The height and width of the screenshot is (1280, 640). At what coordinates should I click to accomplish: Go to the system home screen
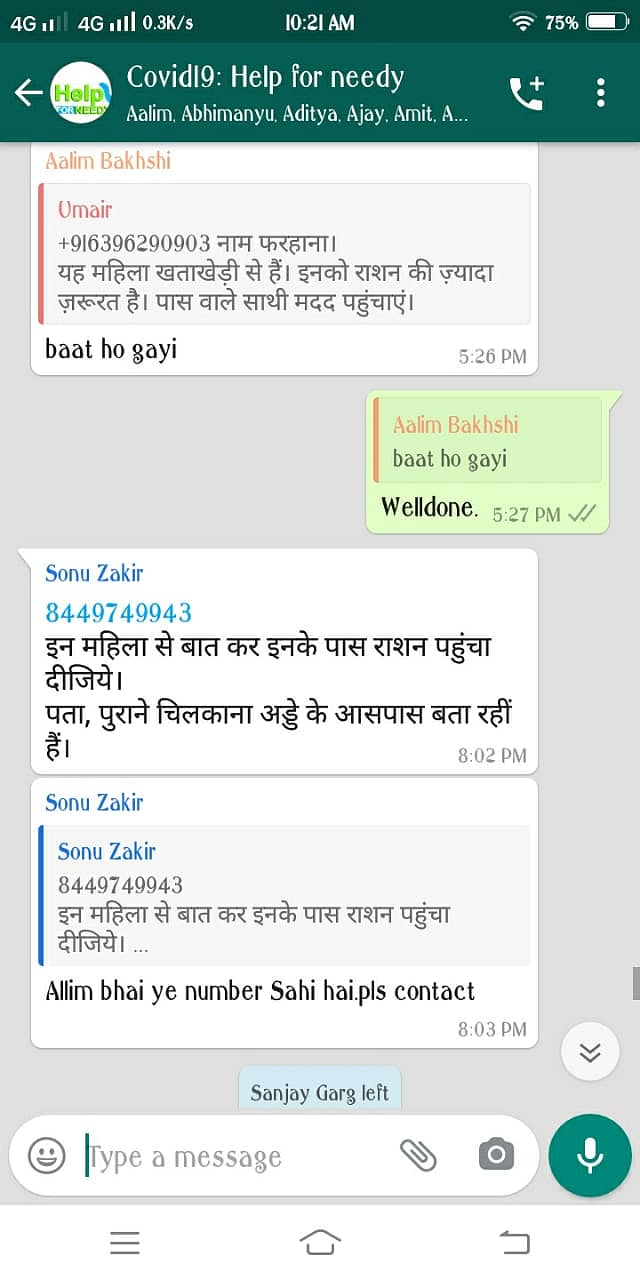pyautogui.click(x=320, y=1243)
